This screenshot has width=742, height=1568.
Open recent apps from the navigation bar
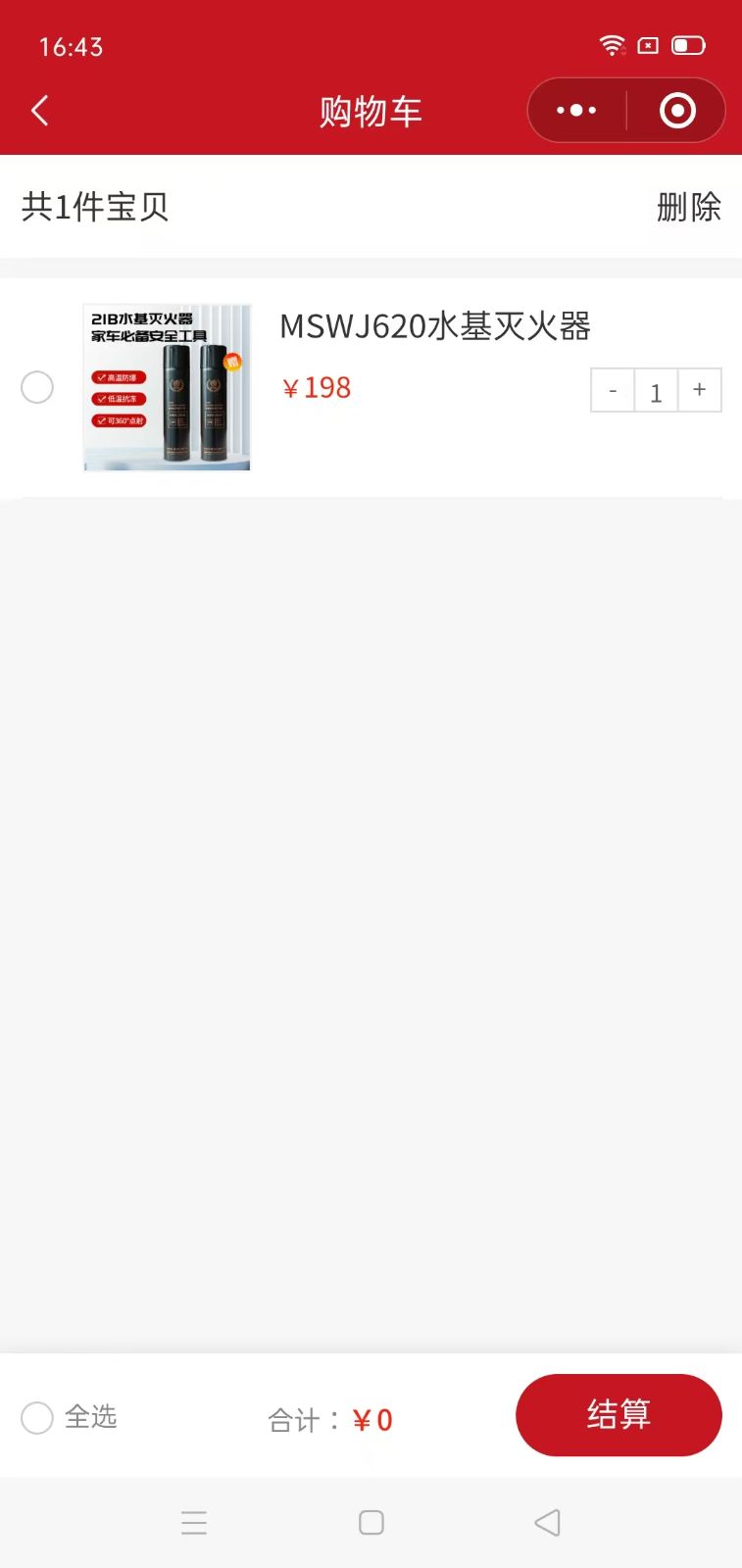[194, 1522]
